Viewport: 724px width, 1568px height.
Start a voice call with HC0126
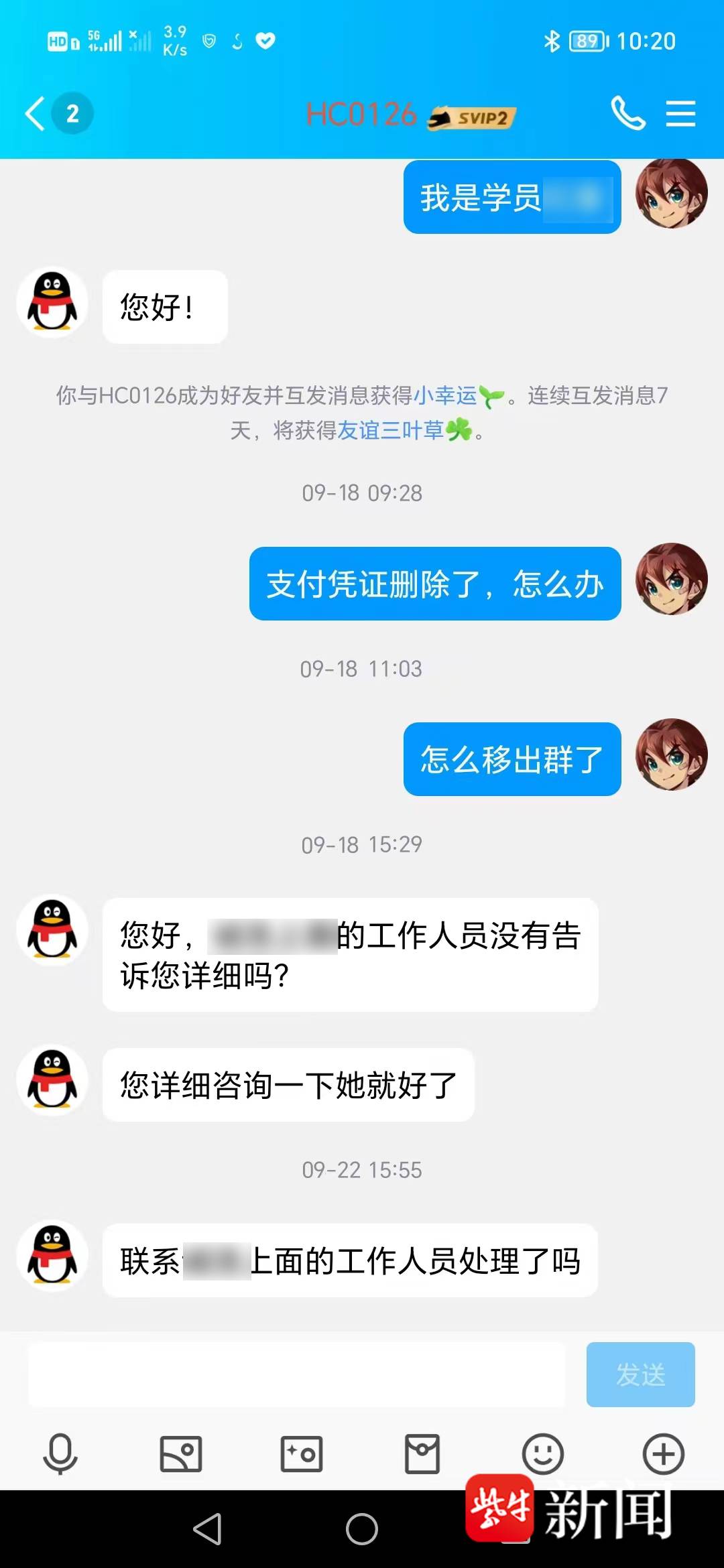[627, 113]
